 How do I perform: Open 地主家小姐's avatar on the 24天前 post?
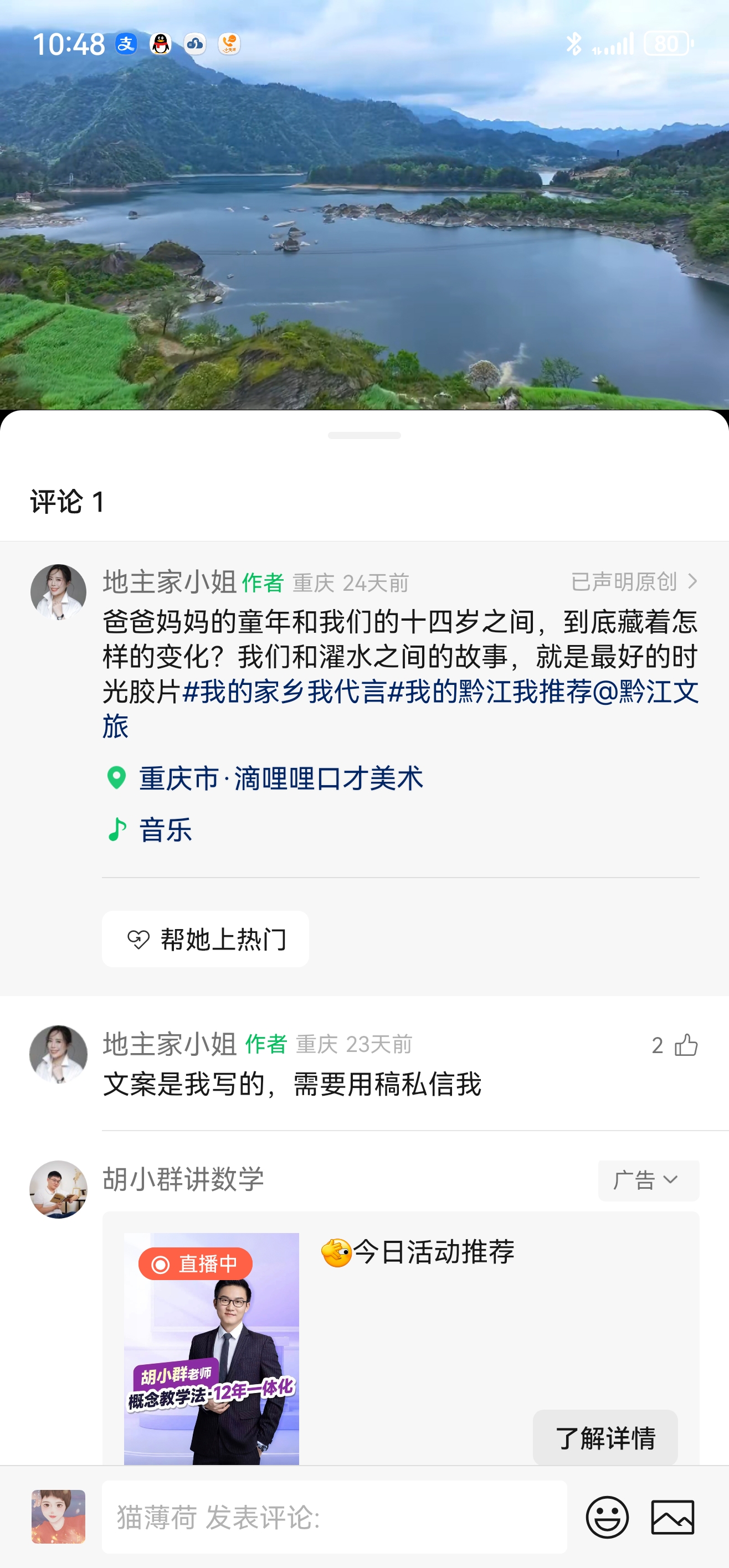pos(59,592)
